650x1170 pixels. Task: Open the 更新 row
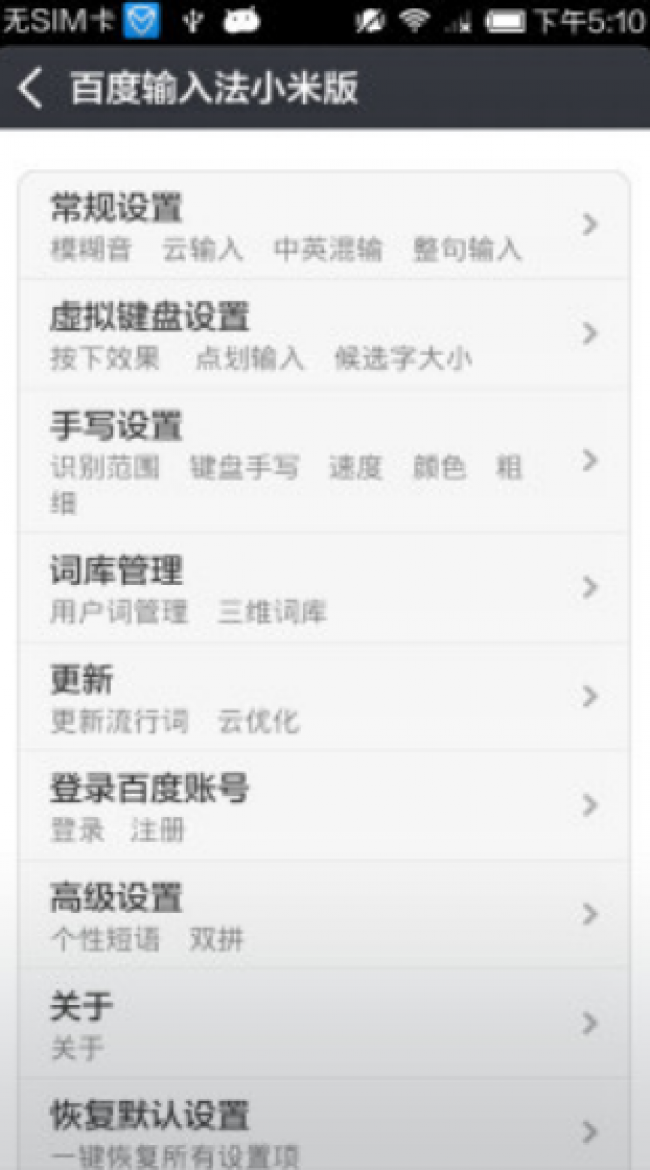[324, 697]
